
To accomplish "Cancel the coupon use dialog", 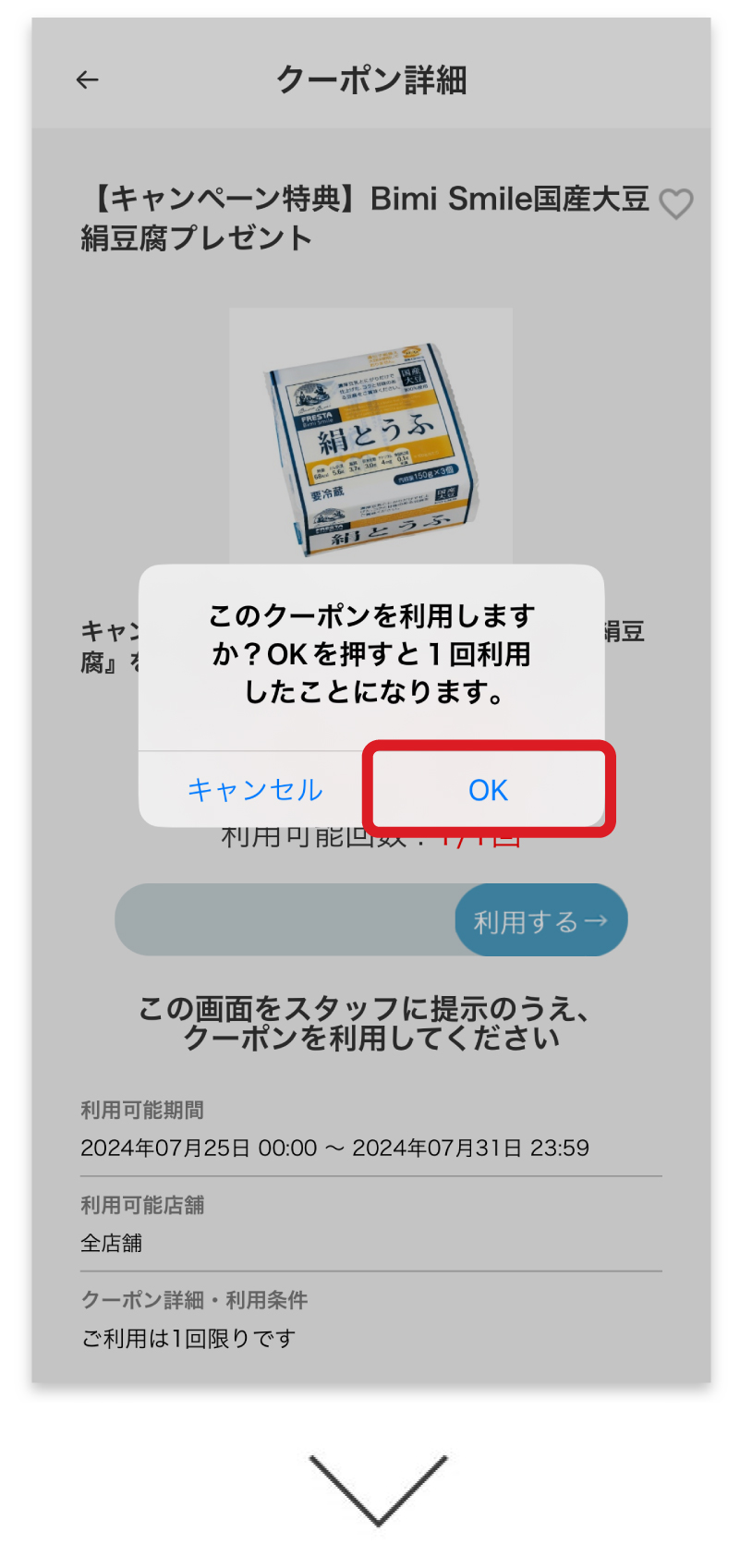I will coord(255,790).
